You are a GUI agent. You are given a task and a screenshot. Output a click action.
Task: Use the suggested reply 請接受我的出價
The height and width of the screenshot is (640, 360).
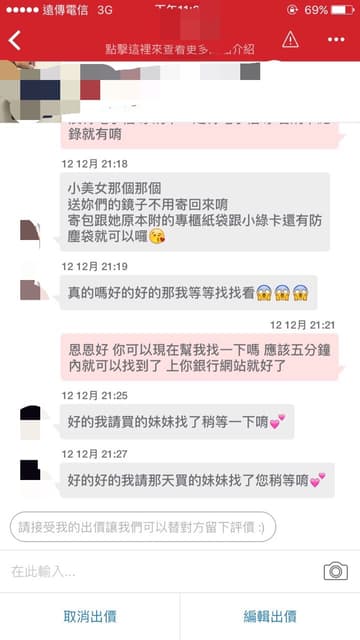click(x=143, y=527)
